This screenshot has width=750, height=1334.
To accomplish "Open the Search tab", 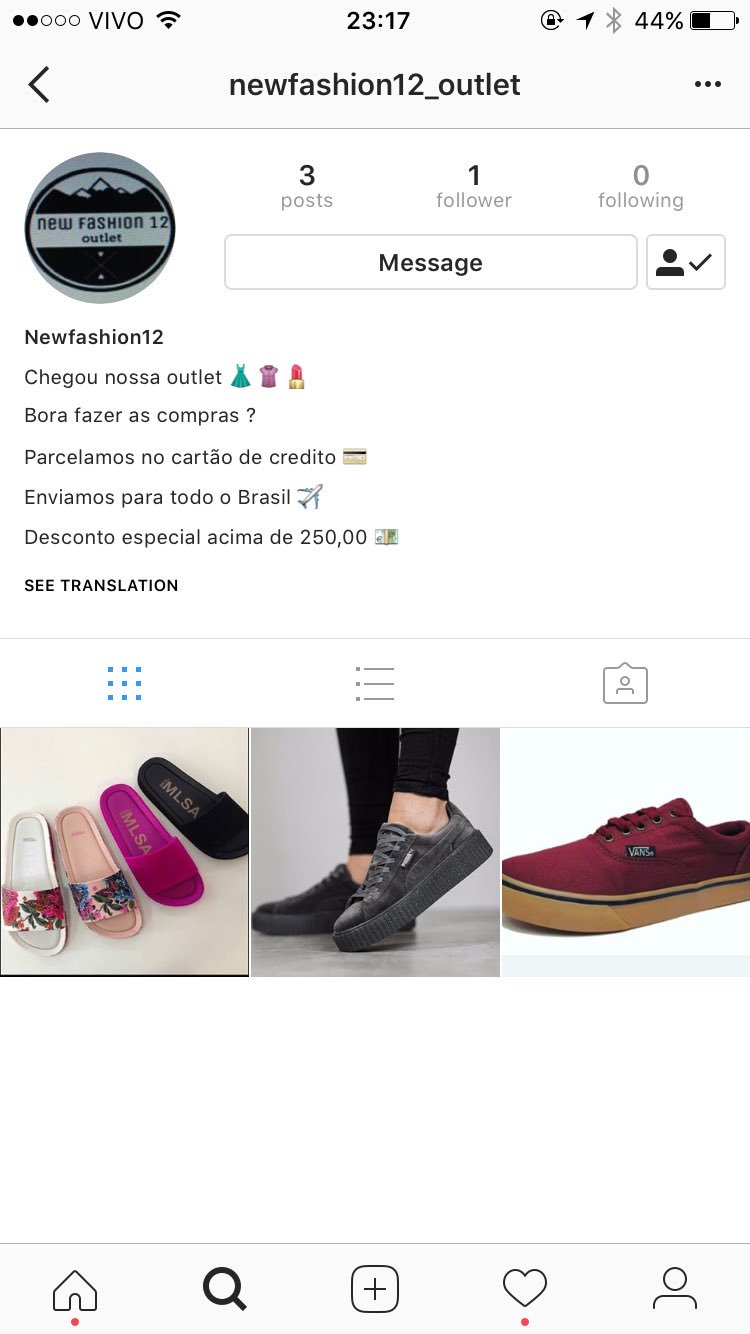I will pos(225,1289).
